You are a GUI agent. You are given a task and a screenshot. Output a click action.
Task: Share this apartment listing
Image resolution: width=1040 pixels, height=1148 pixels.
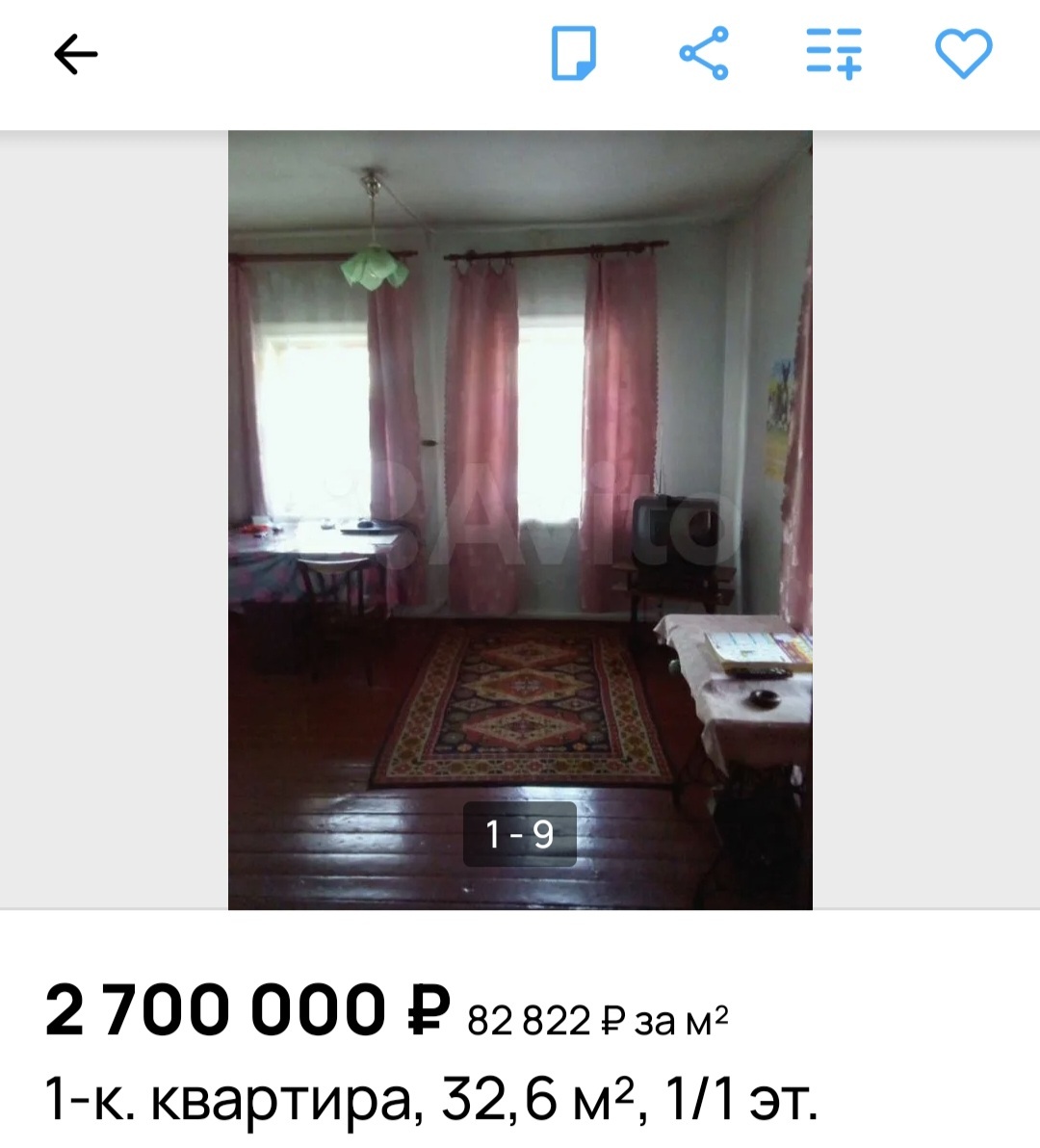tap(704, 53)
